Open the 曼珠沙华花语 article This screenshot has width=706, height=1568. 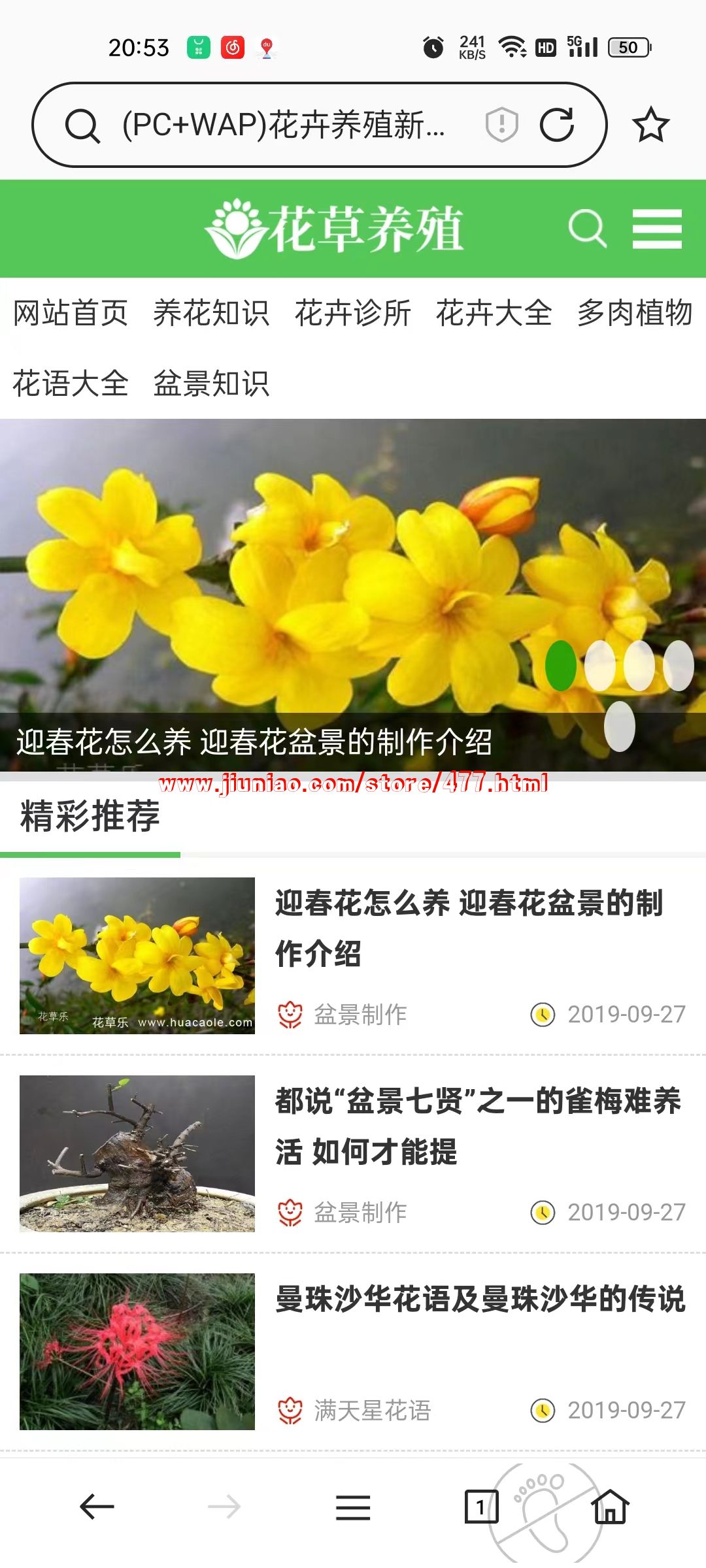coord(480,1299)
